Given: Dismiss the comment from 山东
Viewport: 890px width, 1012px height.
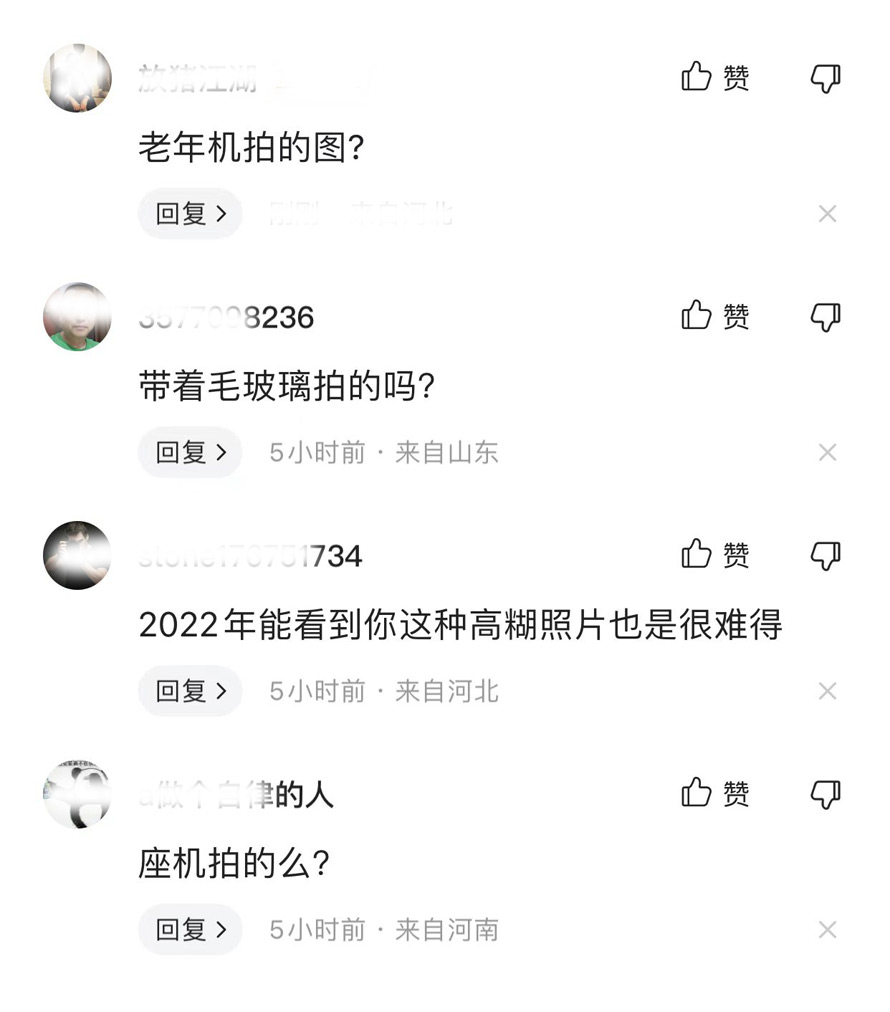Looking at the screenshot, I should click(827, 452).
